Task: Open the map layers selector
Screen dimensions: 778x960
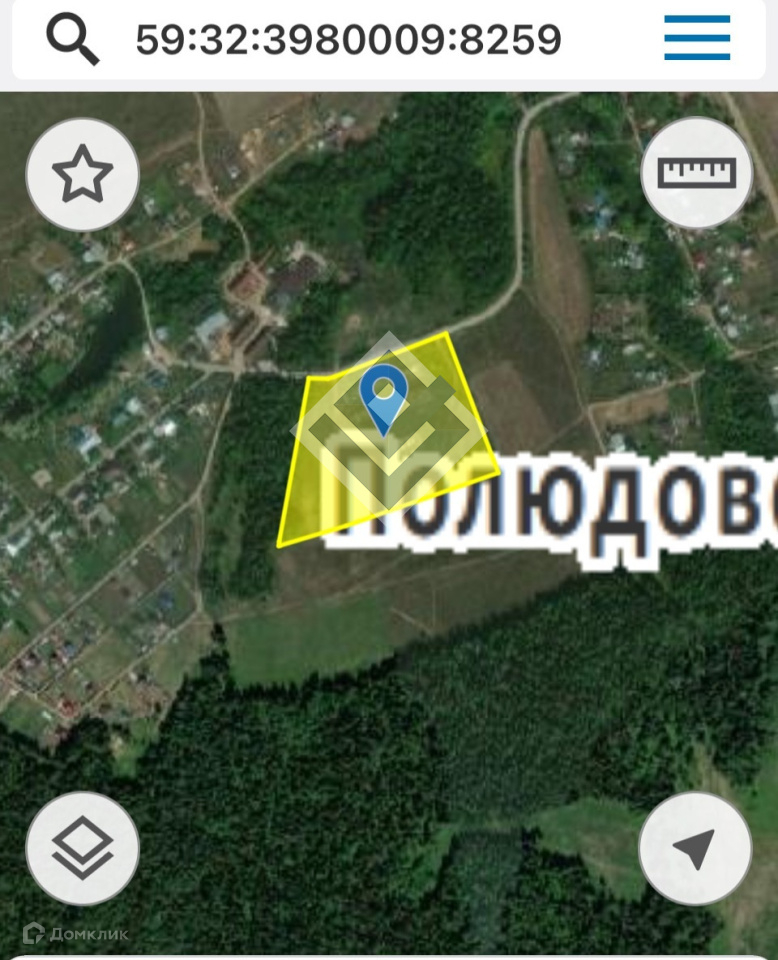Action: (83, 848)
